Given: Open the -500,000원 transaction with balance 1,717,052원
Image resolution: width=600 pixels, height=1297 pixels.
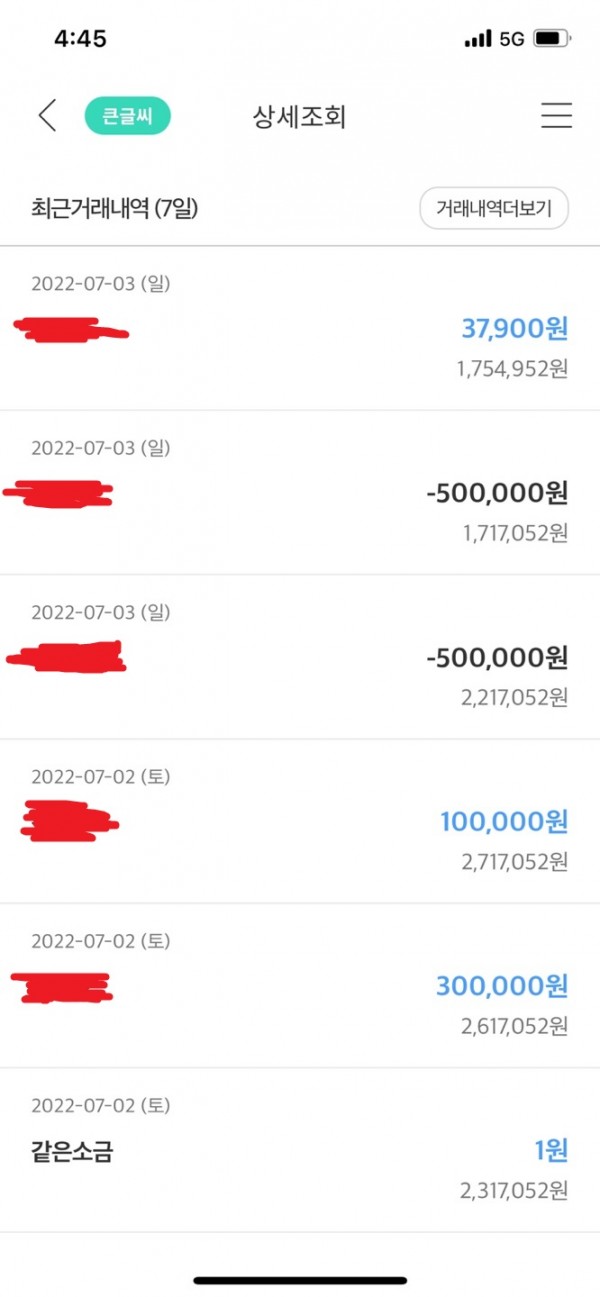Looking at the screenshot, I should (x=300, y=493).
